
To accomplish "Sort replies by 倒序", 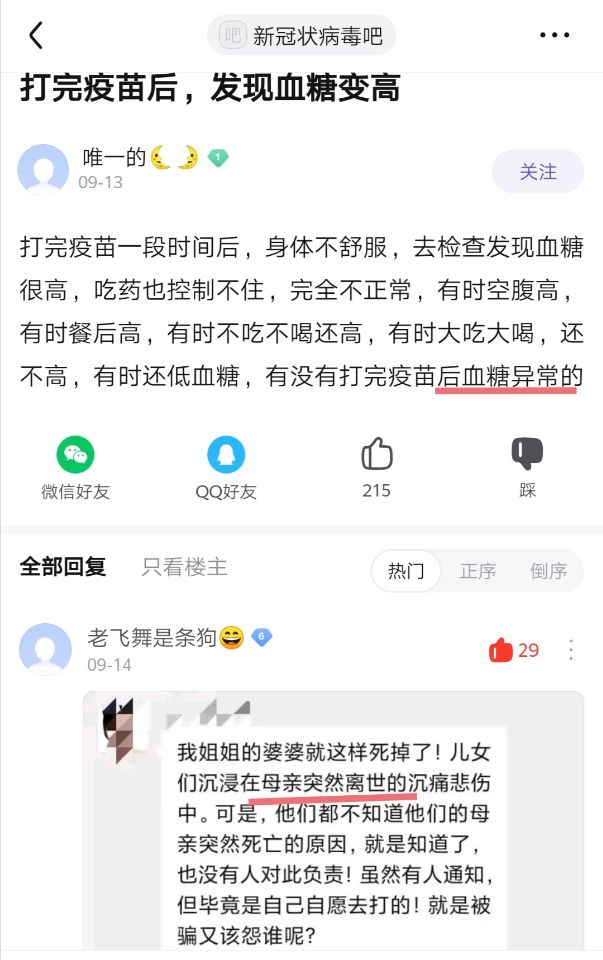I will [x=548, y=571].
